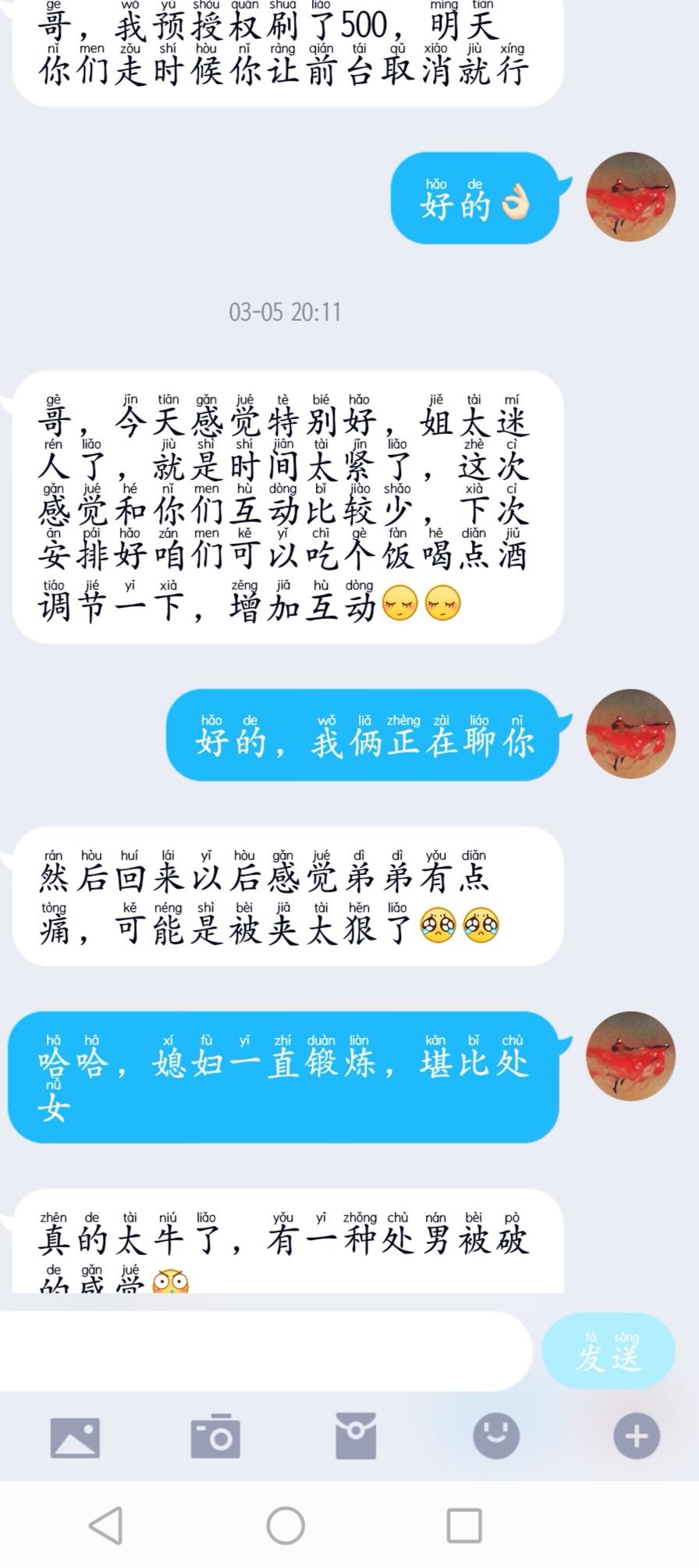Tap the system home button
699x1568 pixels.
[286, 1525]
